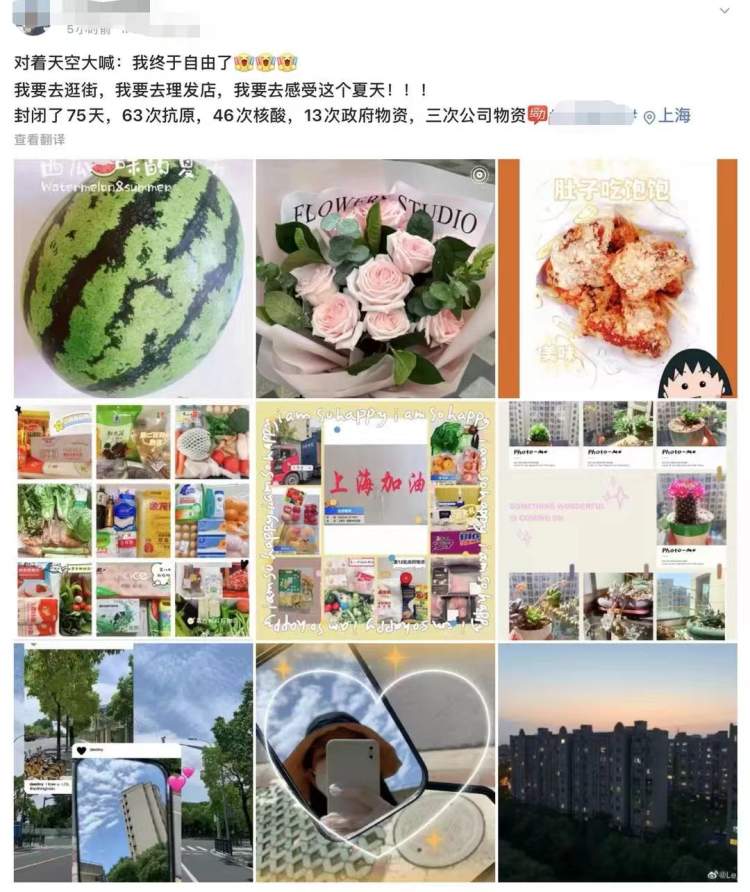View the mirror selfie heart photo

point(375,762)
